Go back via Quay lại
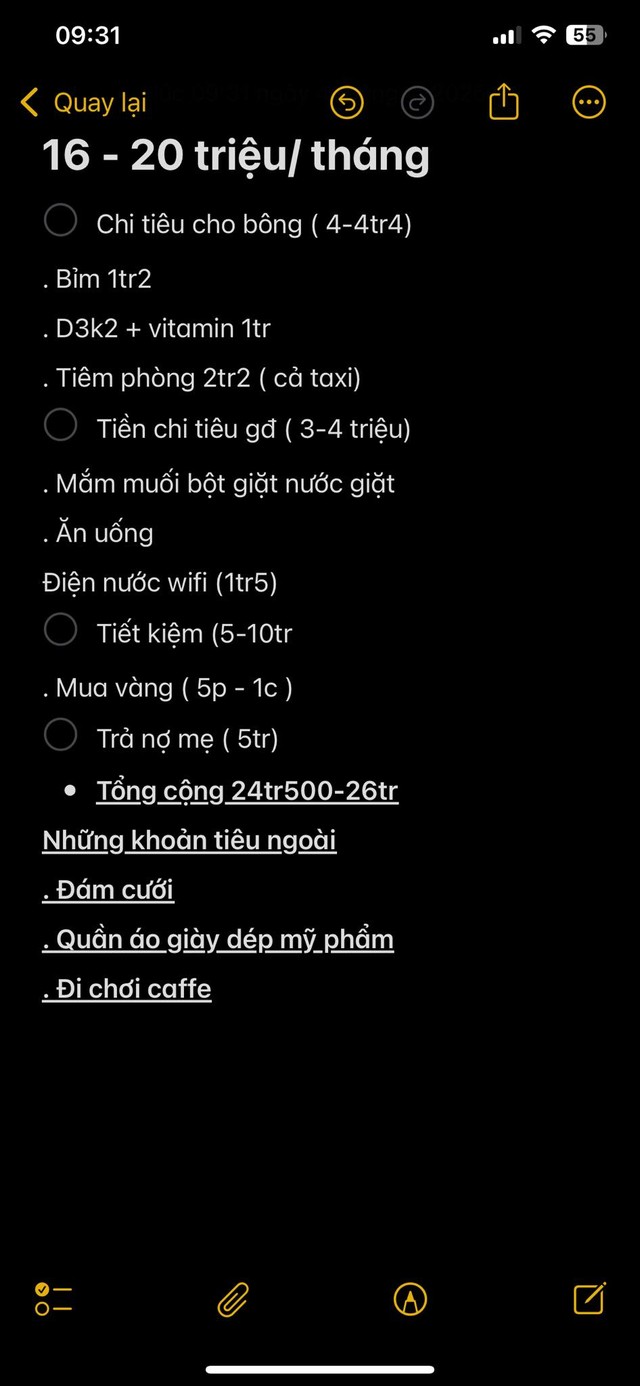The height and width of the screenshot is (1386, 640). coord(84,102)
